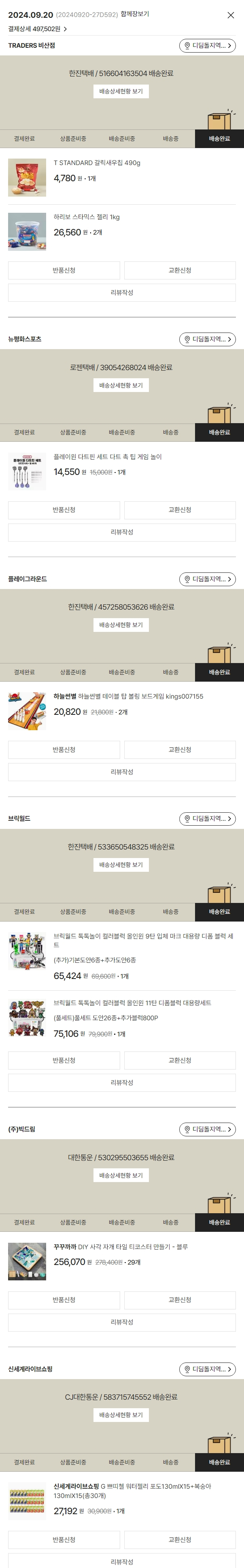Open 하리보 스타믹스 젤리 1kg product

pyautogui.click(x=87, y=217)
